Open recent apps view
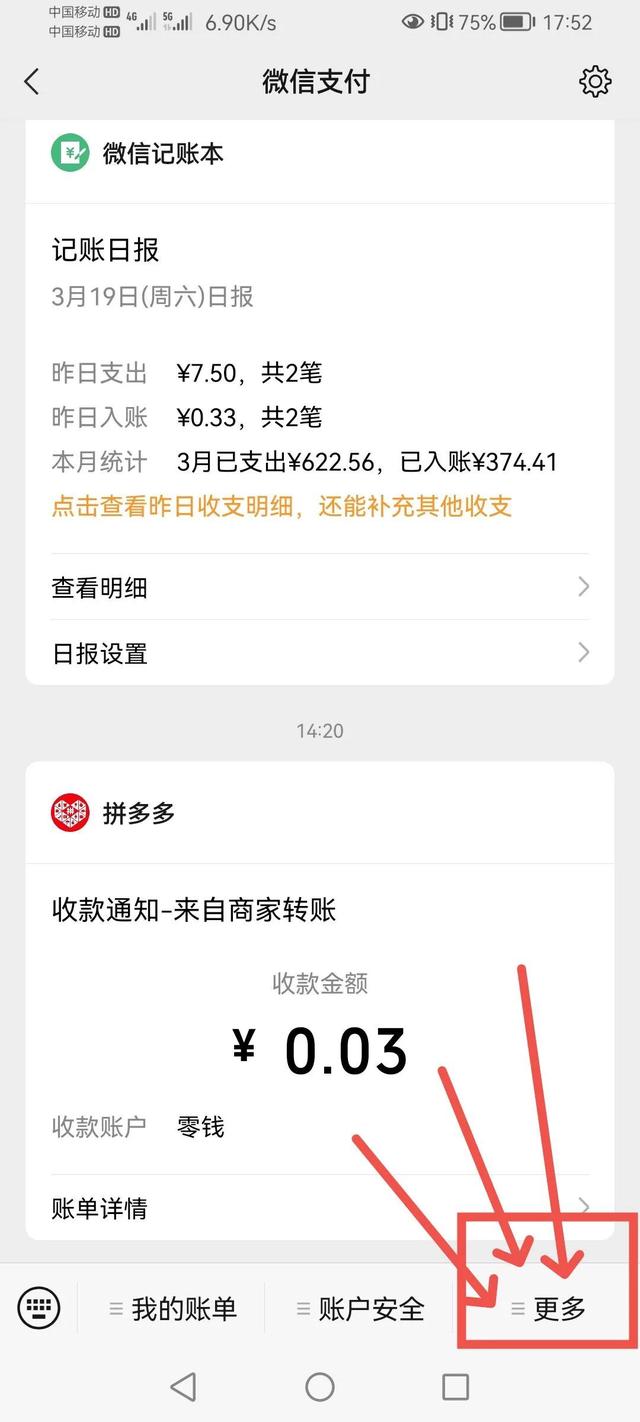Viewport: 640px width, 1422px height. click(455, 1386)
